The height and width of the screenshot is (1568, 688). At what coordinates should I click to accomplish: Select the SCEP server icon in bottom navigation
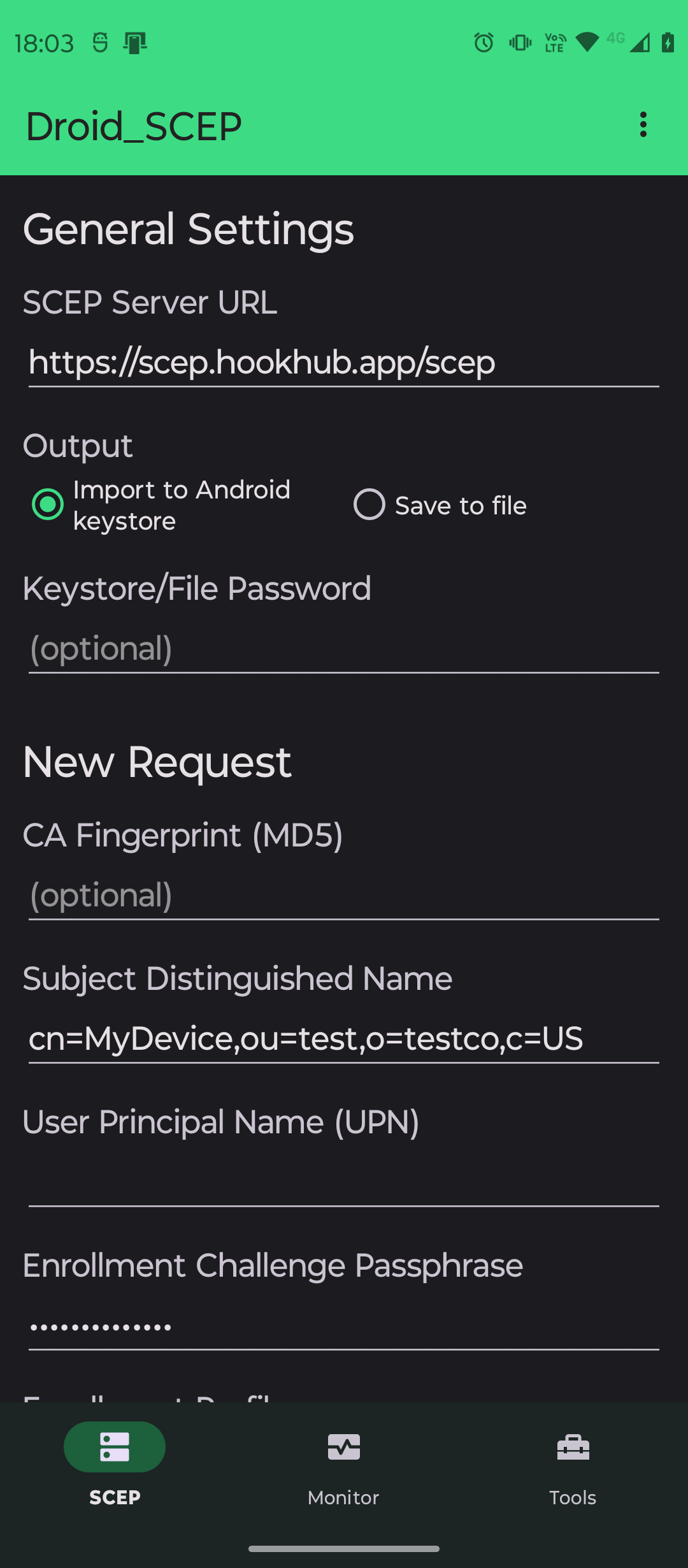pos(115,1446)
